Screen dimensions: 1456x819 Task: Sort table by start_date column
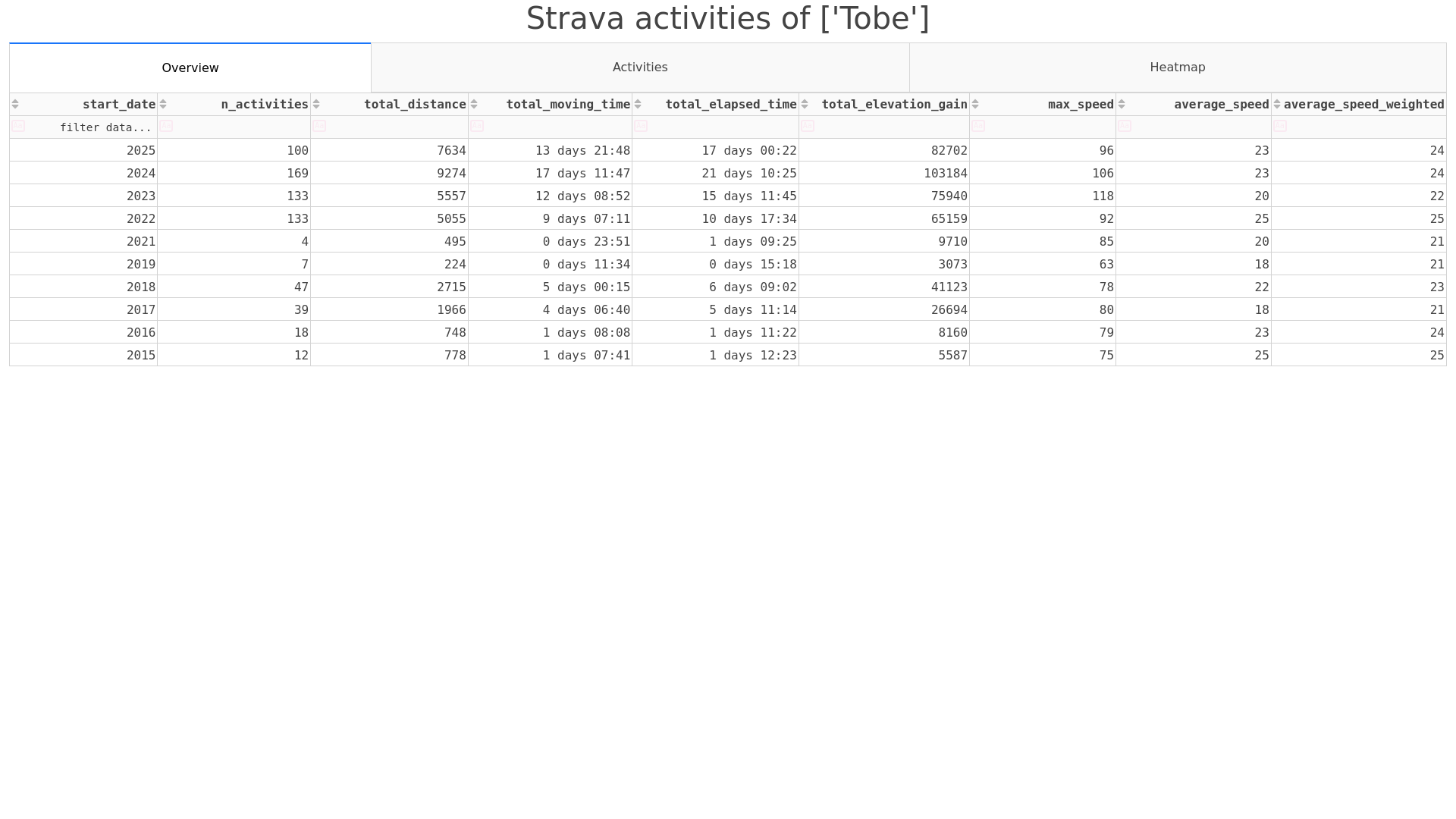pos(15,105)
